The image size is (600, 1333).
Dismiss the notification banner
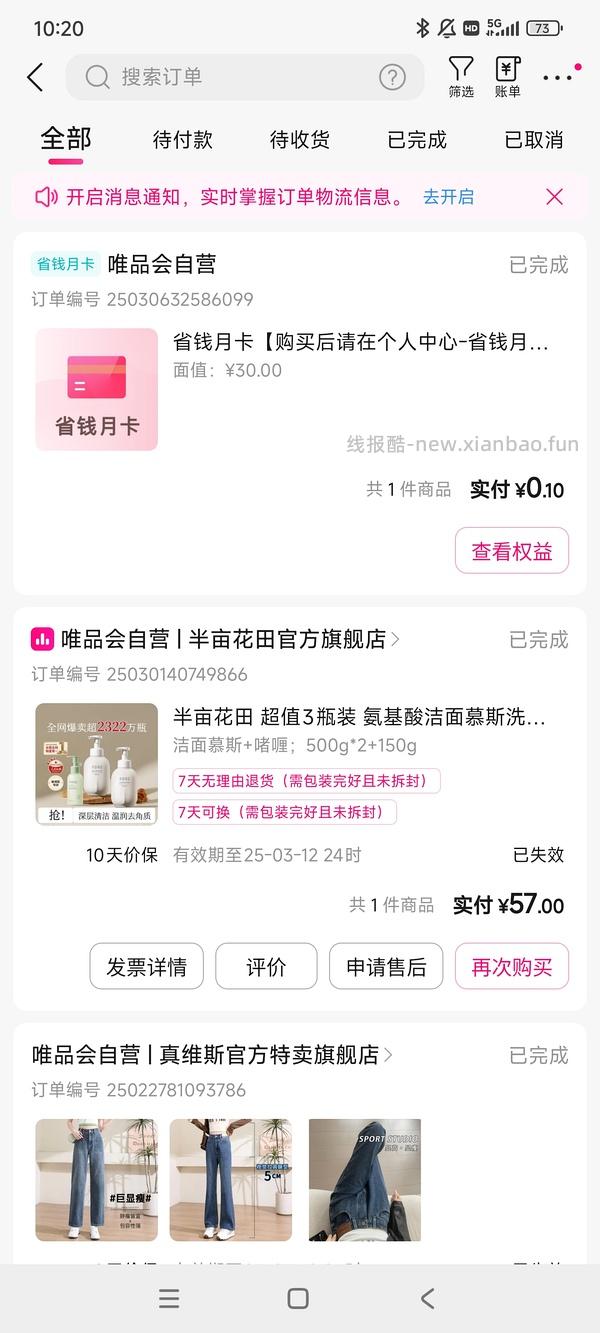pyautogui.click(x=555, y=197)
